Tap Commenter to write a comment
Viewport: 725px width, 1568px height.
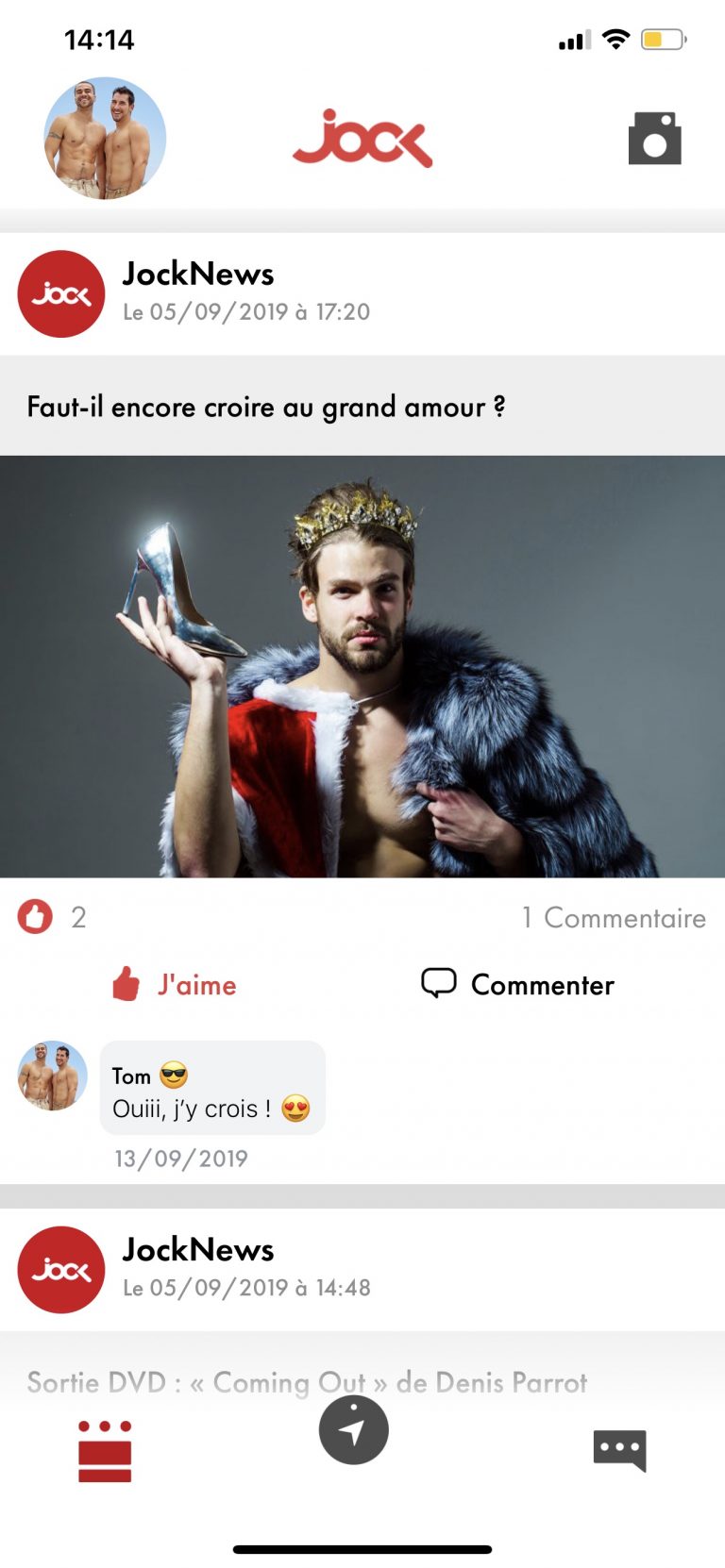[x=516, y=984]
